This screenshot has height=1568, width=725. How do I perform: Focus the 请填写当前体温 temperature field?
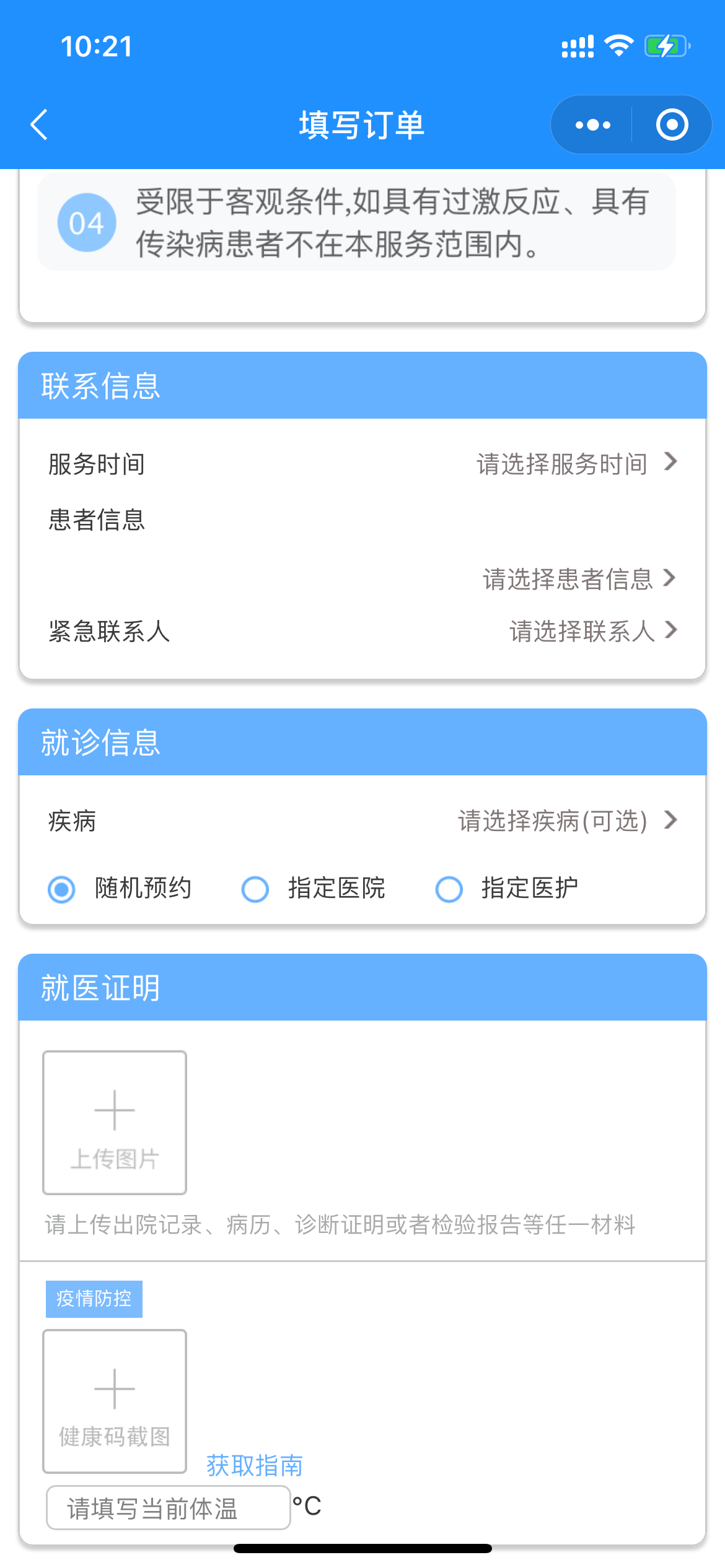click(x=167, y=1508)
